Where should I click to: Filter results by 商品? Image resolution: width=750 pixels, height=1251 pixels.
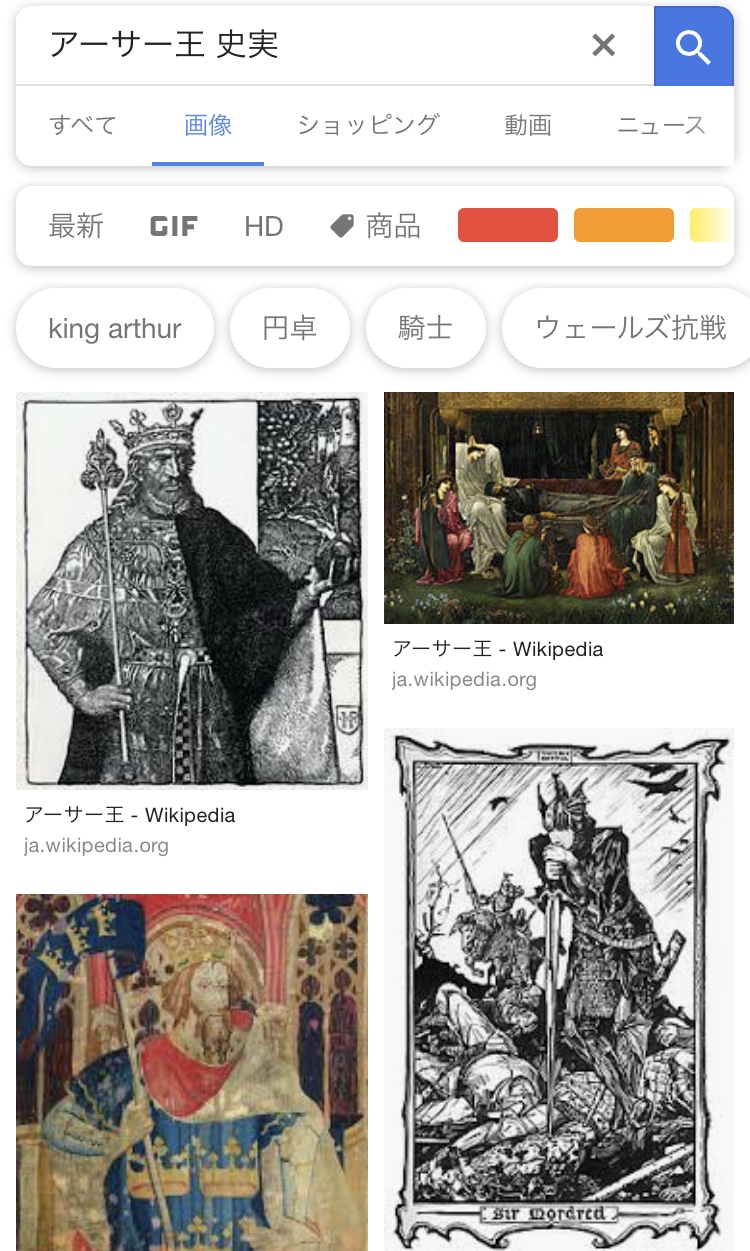click(x=376, y=226)
